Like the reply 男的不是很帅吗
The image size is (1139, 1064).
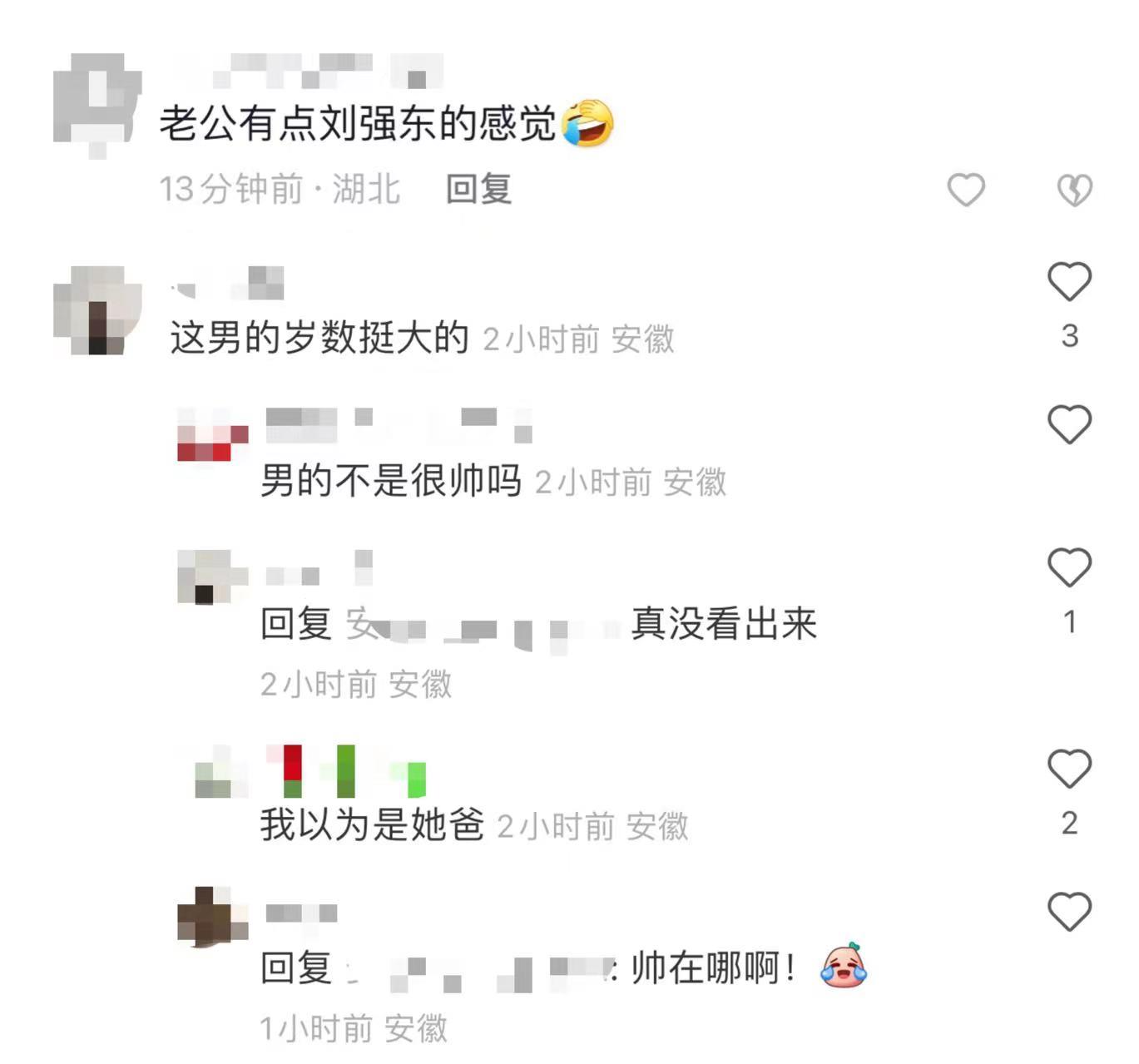tap(1069, 424)
